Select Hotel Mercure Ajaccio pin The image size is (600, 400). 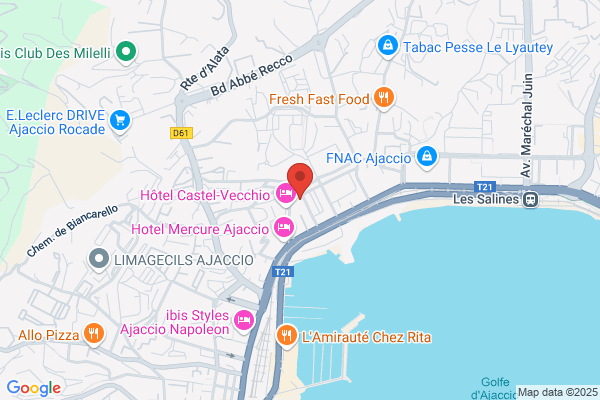click(x=284, y=228)
